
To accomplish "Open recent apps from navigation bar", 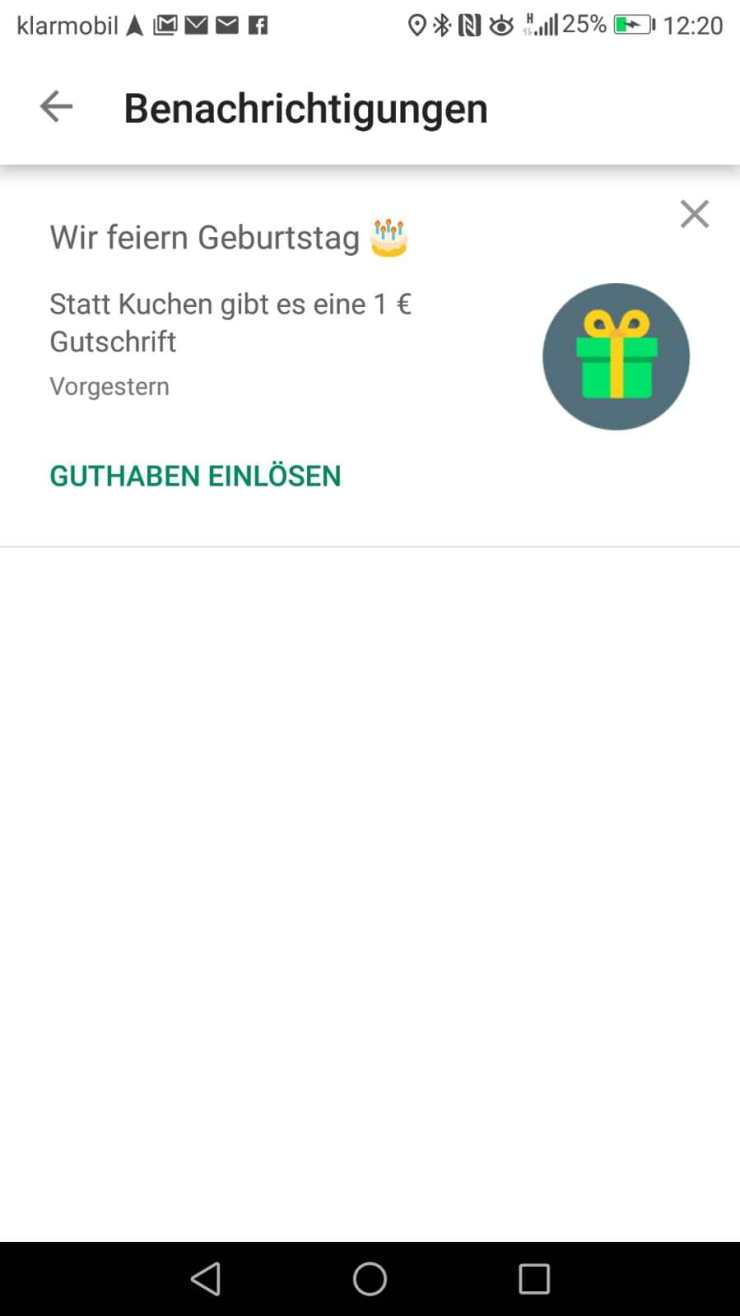I will tap(534, 1278).
